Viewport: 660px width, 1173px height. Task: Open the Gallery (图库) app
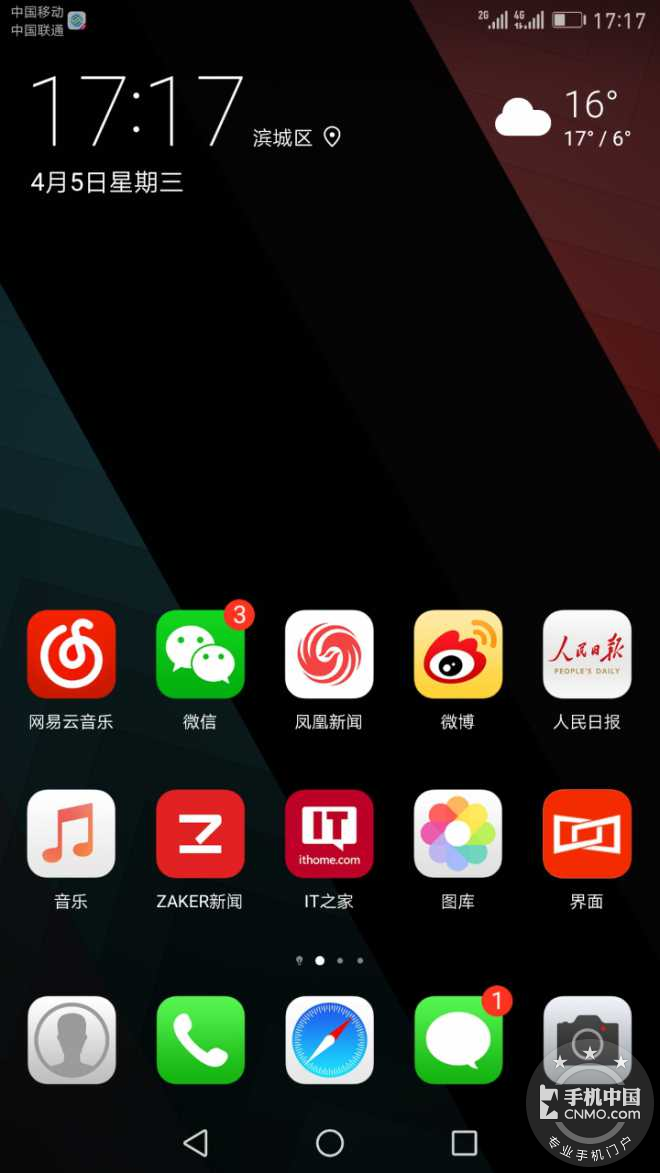coord(458,834)
